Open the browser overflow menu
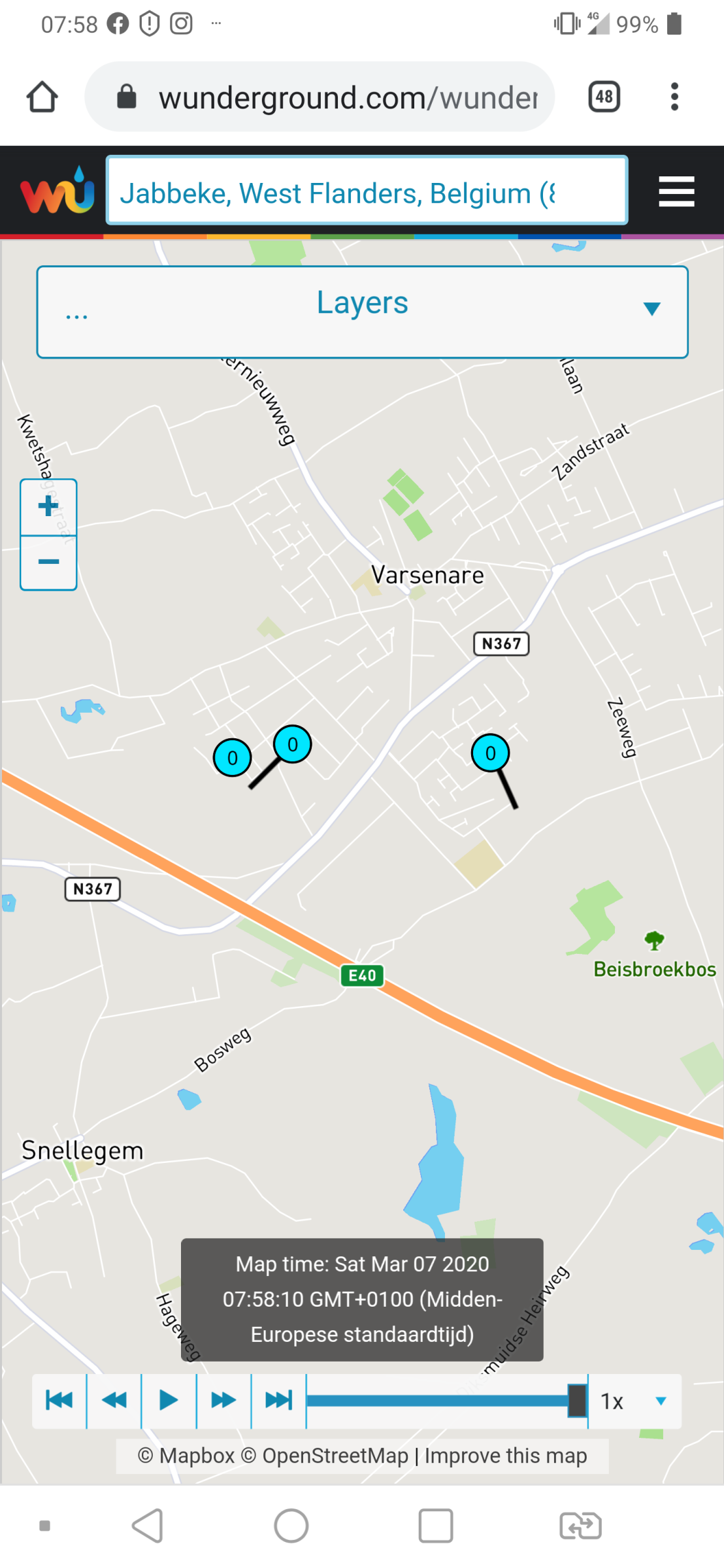The height and width of the screenshot is (1568, 724). pyautogui.click(x=674, y=97)
